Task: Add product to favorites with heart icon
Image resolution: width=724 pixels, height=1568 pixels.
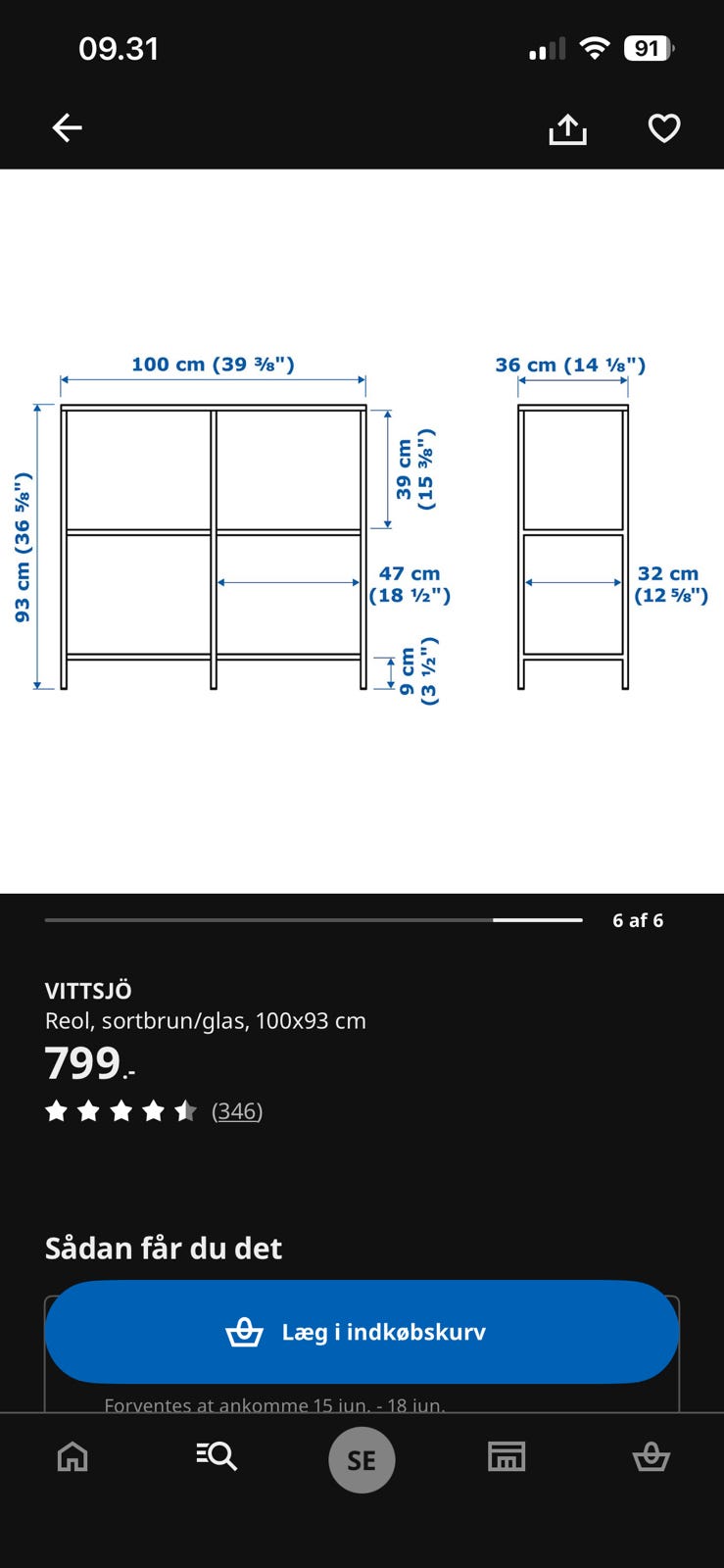Action: [x=664, y=128]
